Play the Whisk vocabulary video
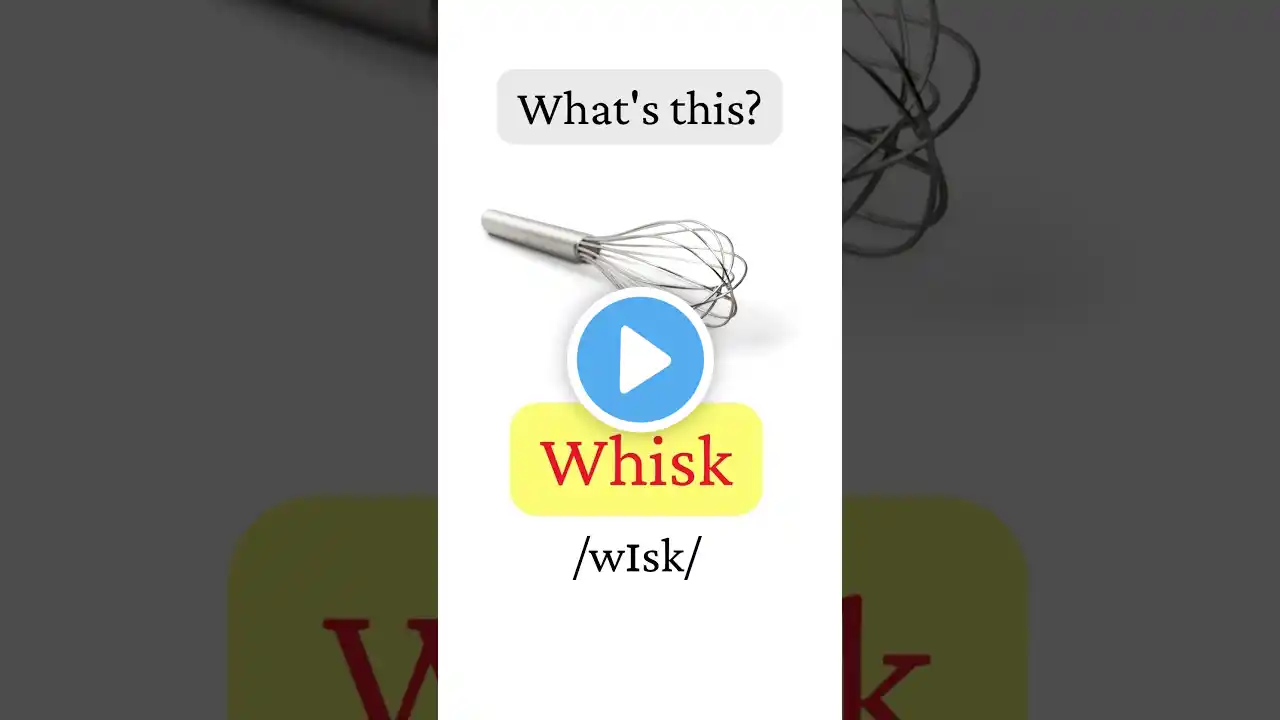The image size is (1280, 720). click(x=640, y=359)
